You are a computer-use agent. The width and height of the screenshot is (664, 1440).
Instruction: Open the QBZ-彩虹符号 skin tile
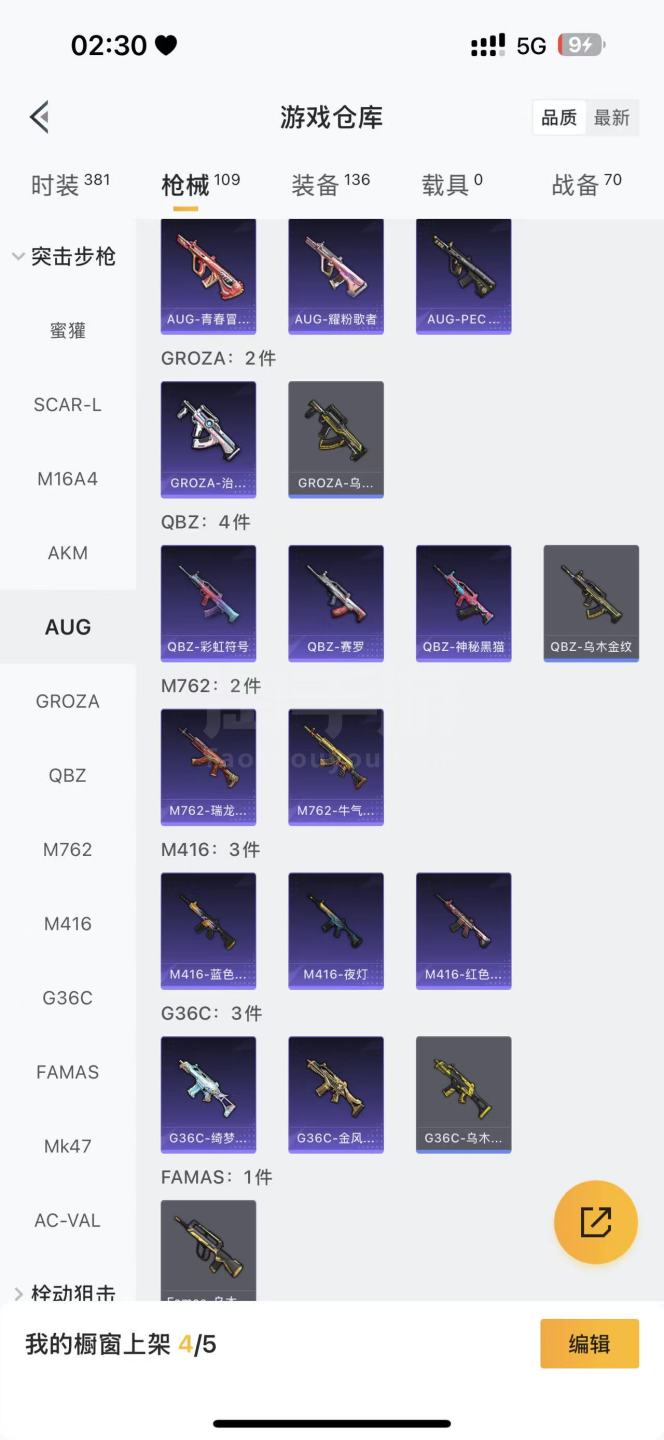208,603
